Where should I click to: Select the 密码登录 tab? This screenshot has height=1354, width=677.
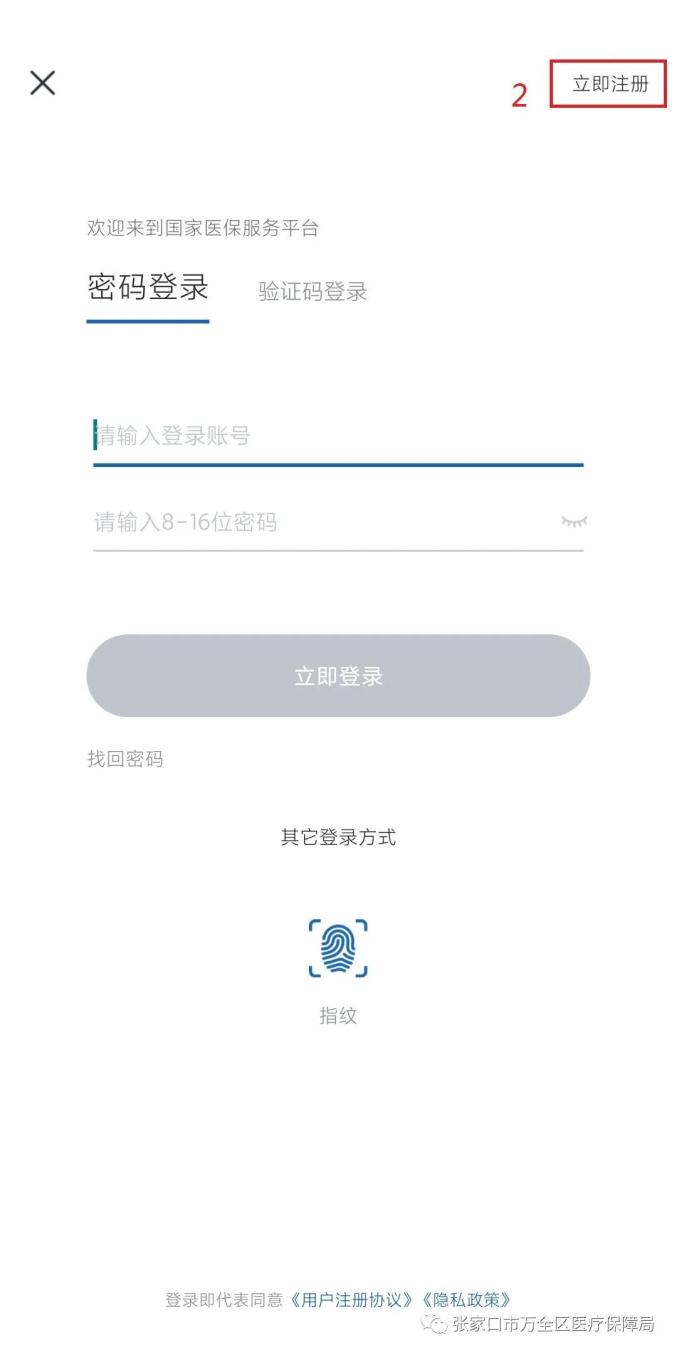[x=148, y=288]
